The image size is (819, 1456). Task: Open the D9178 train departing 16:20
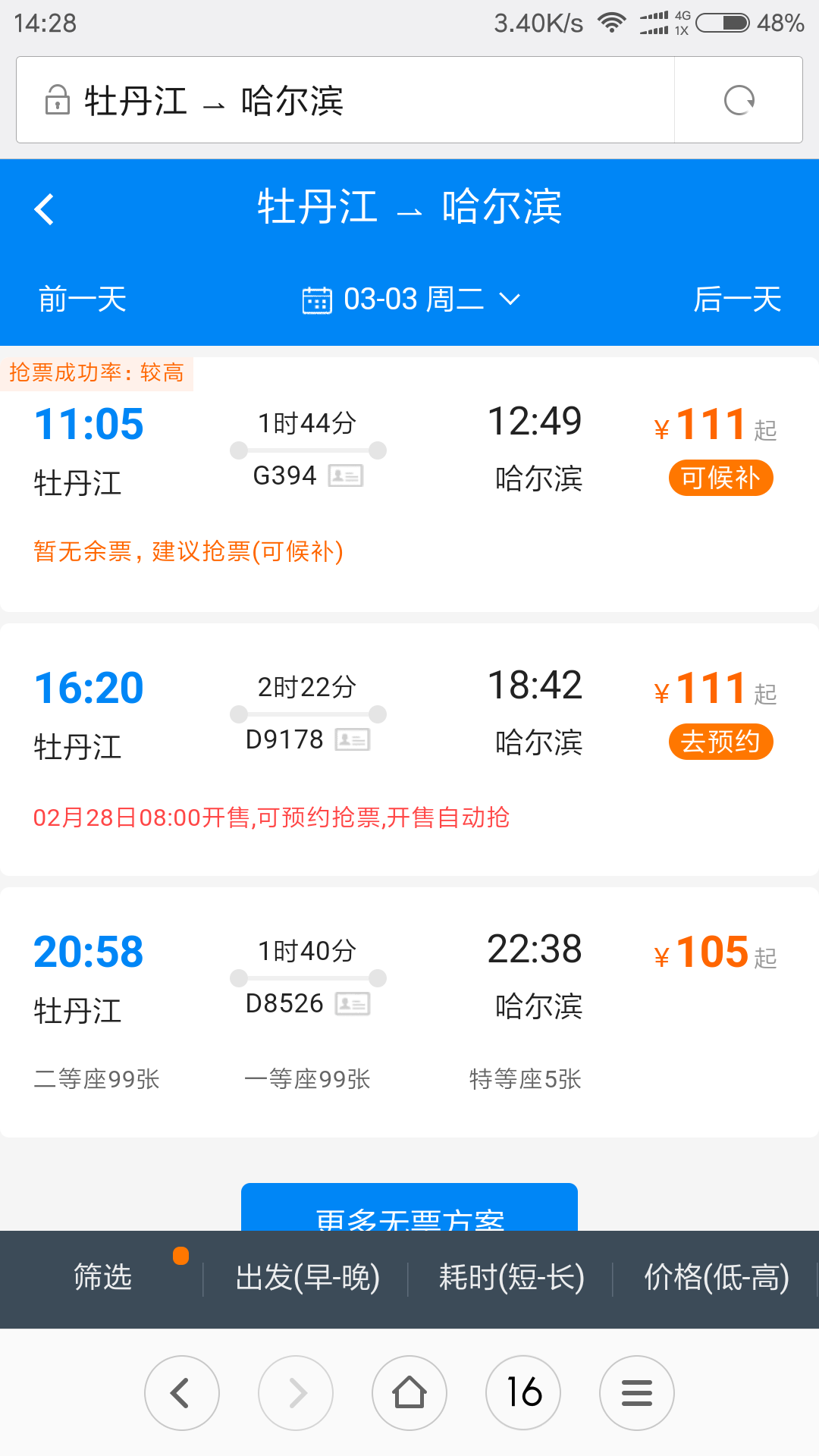click(409, 749)
